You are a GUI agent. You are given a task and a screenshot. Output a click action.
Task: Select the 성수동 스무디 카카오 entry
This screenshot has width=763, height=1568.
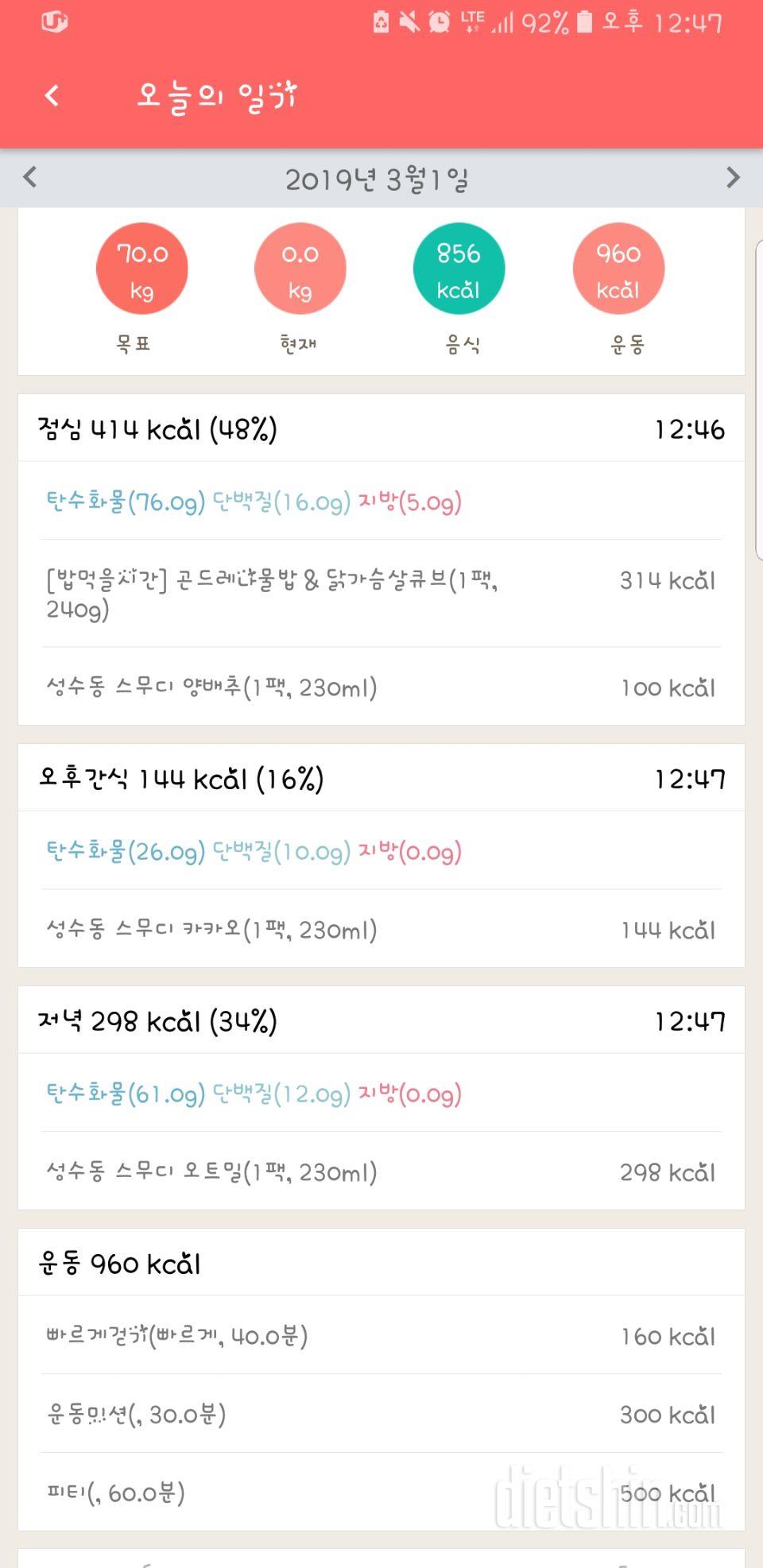pos(211,928)
